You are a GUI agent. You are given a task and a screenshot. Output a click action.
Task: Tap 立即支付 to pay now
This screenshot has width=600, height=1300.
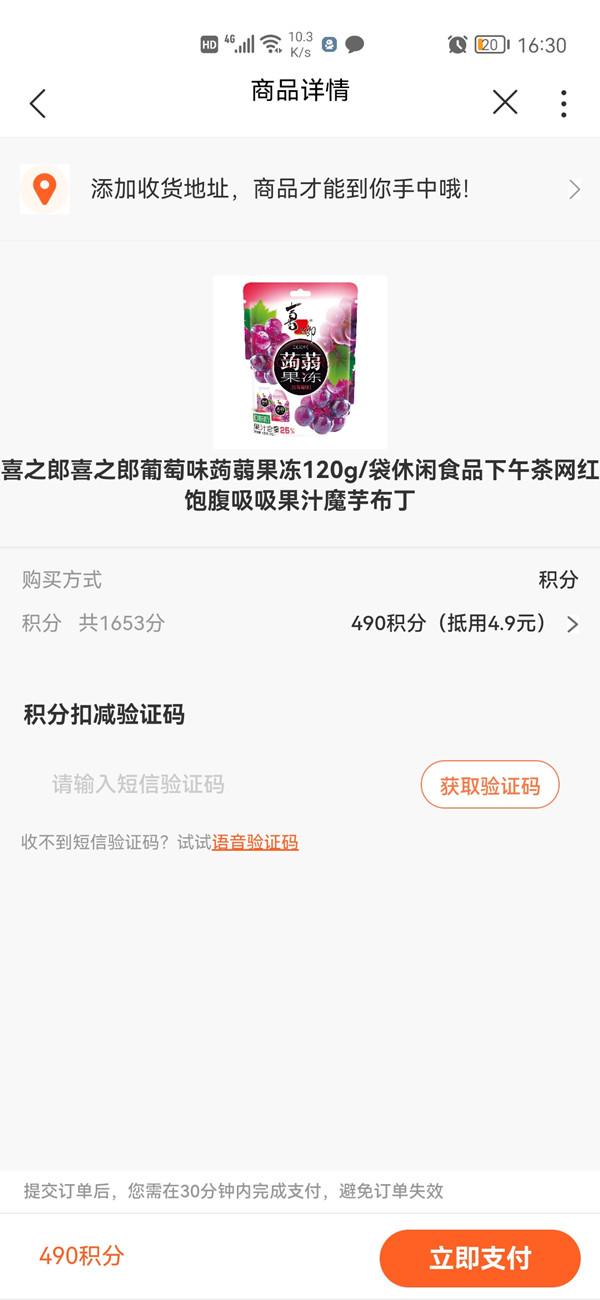(480, 1258)
